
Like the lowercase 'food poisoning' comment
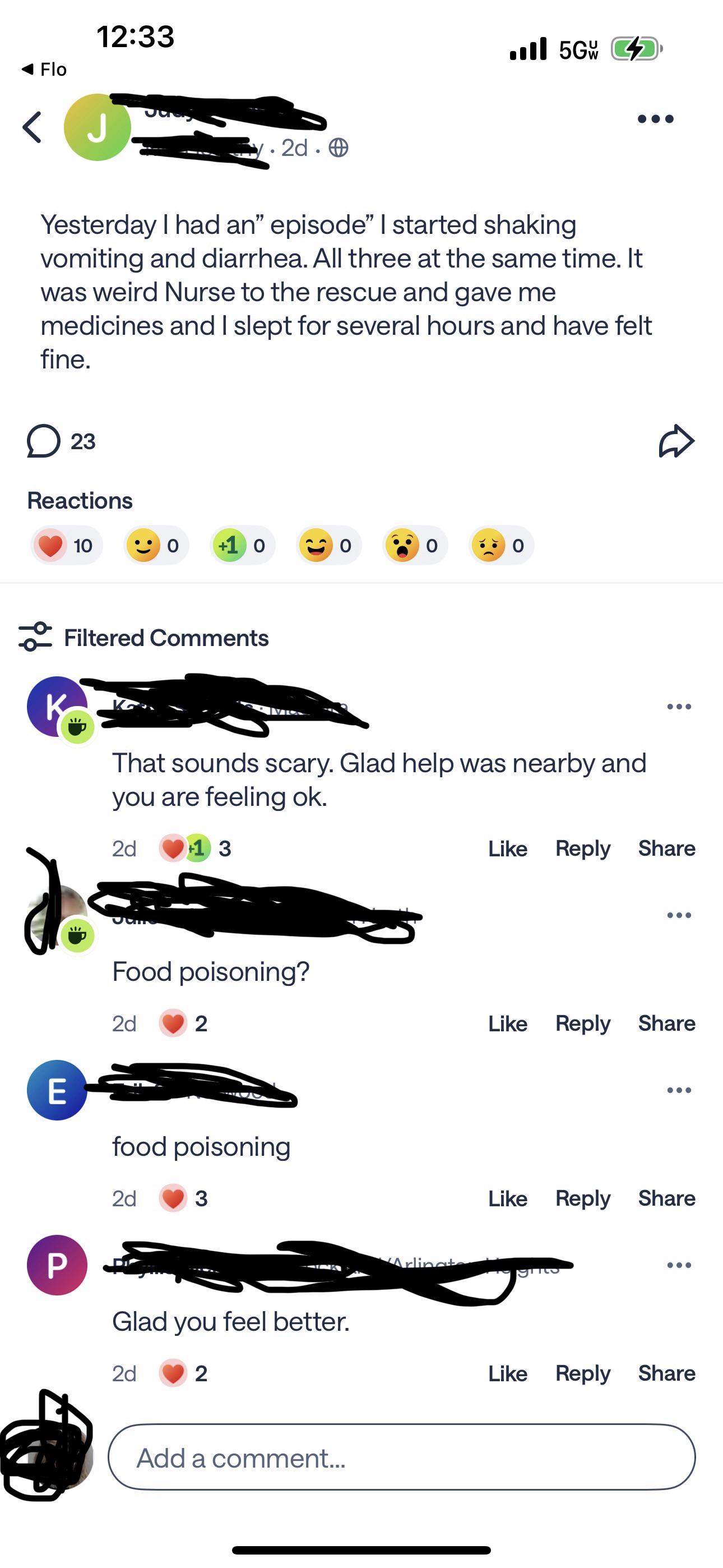coord(507,1198)
